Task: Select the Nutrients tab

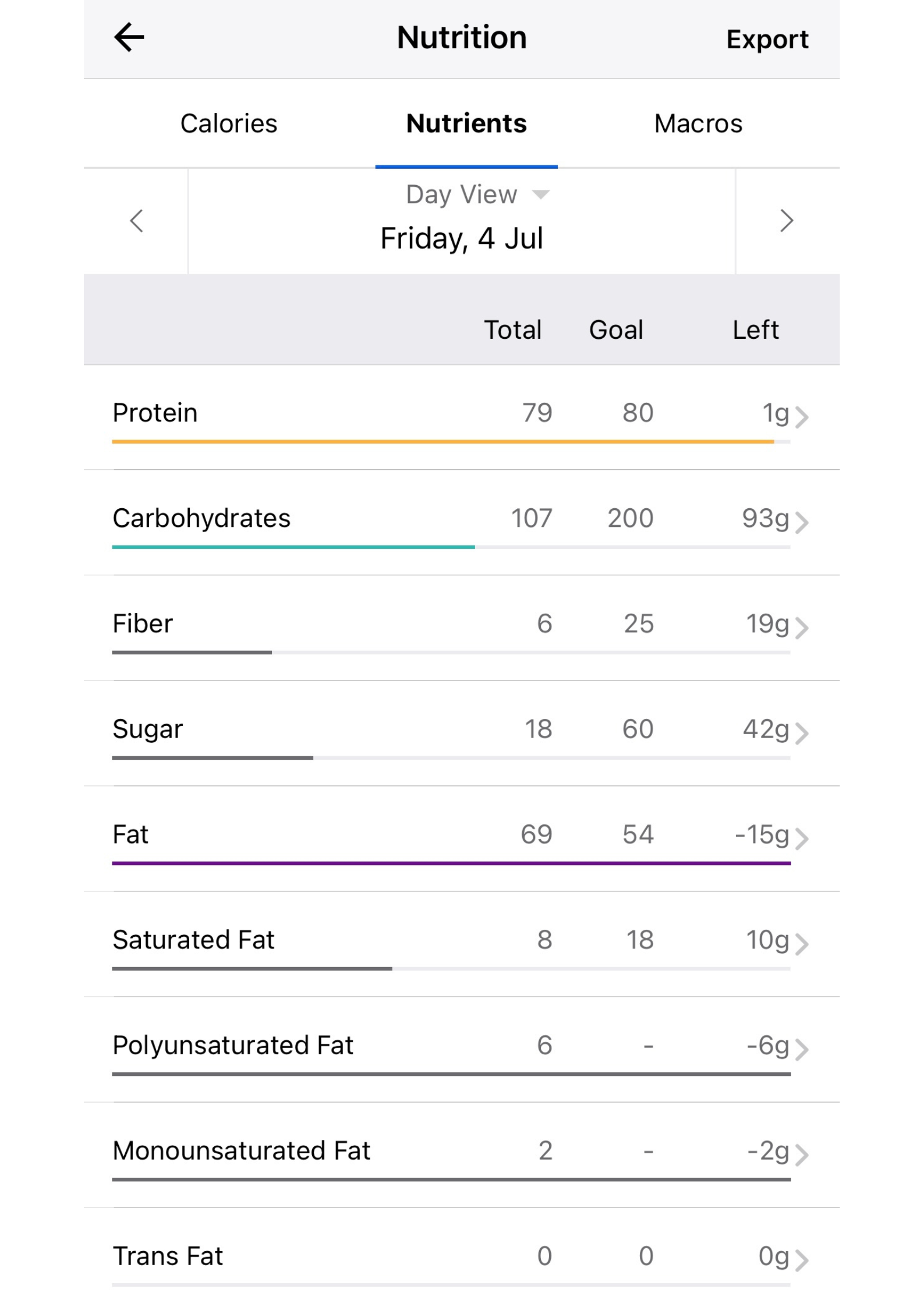Action: [466, 123]
